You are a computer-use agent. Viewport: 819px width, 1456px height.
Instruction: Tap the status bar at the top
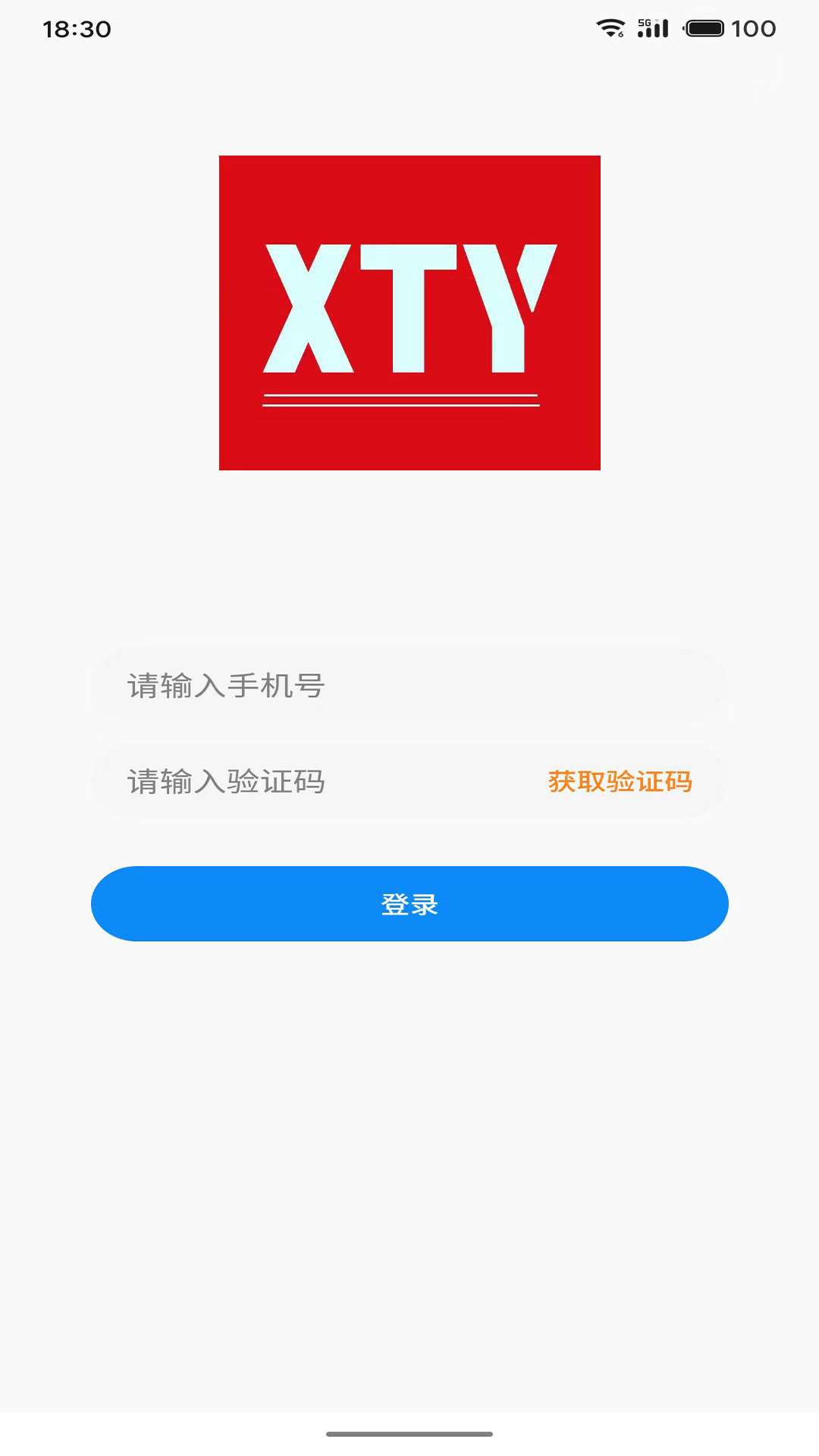409,28
